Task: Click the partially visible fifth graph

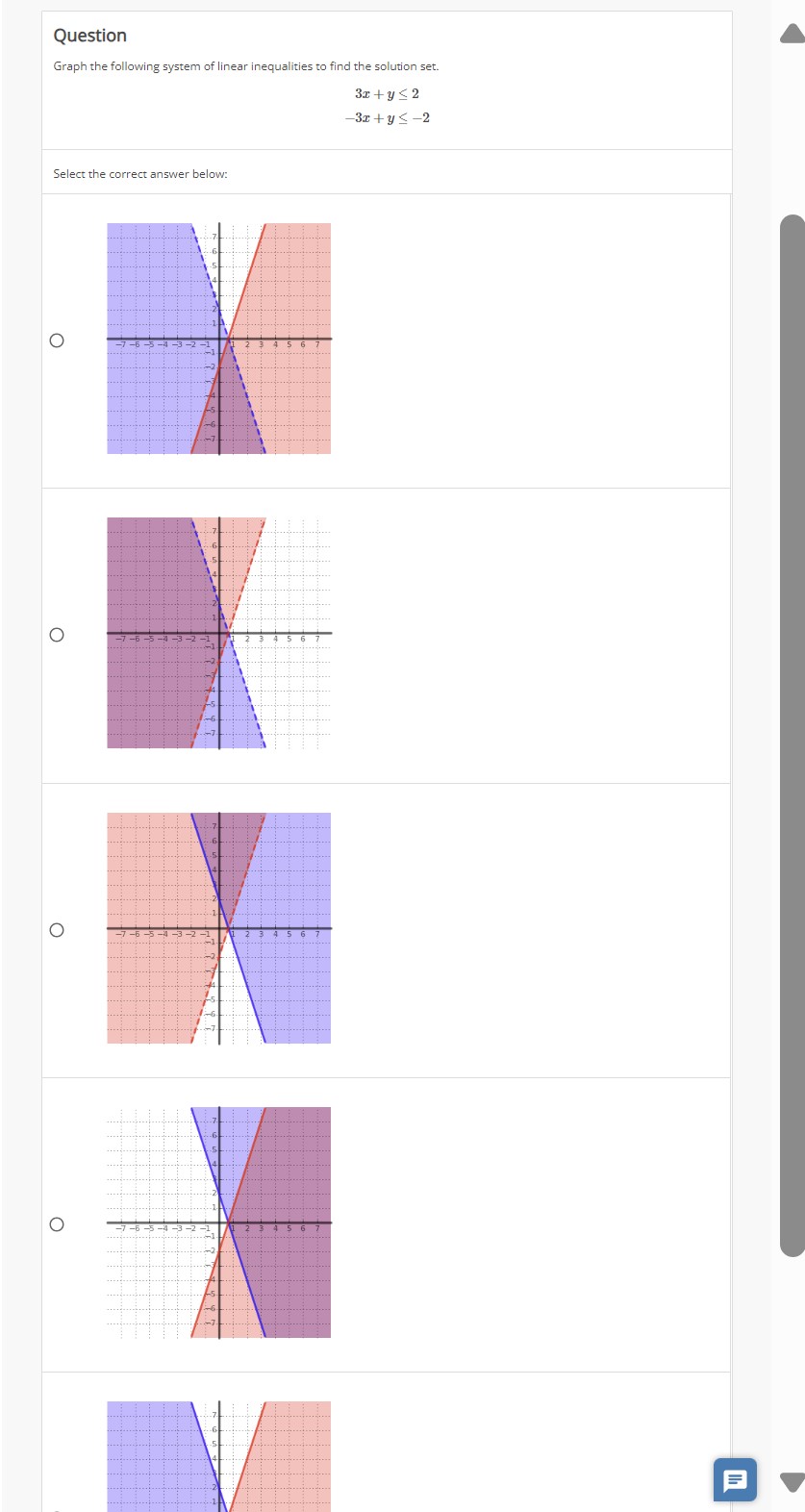Action: pyautogui.click(x=218, y=1452)
